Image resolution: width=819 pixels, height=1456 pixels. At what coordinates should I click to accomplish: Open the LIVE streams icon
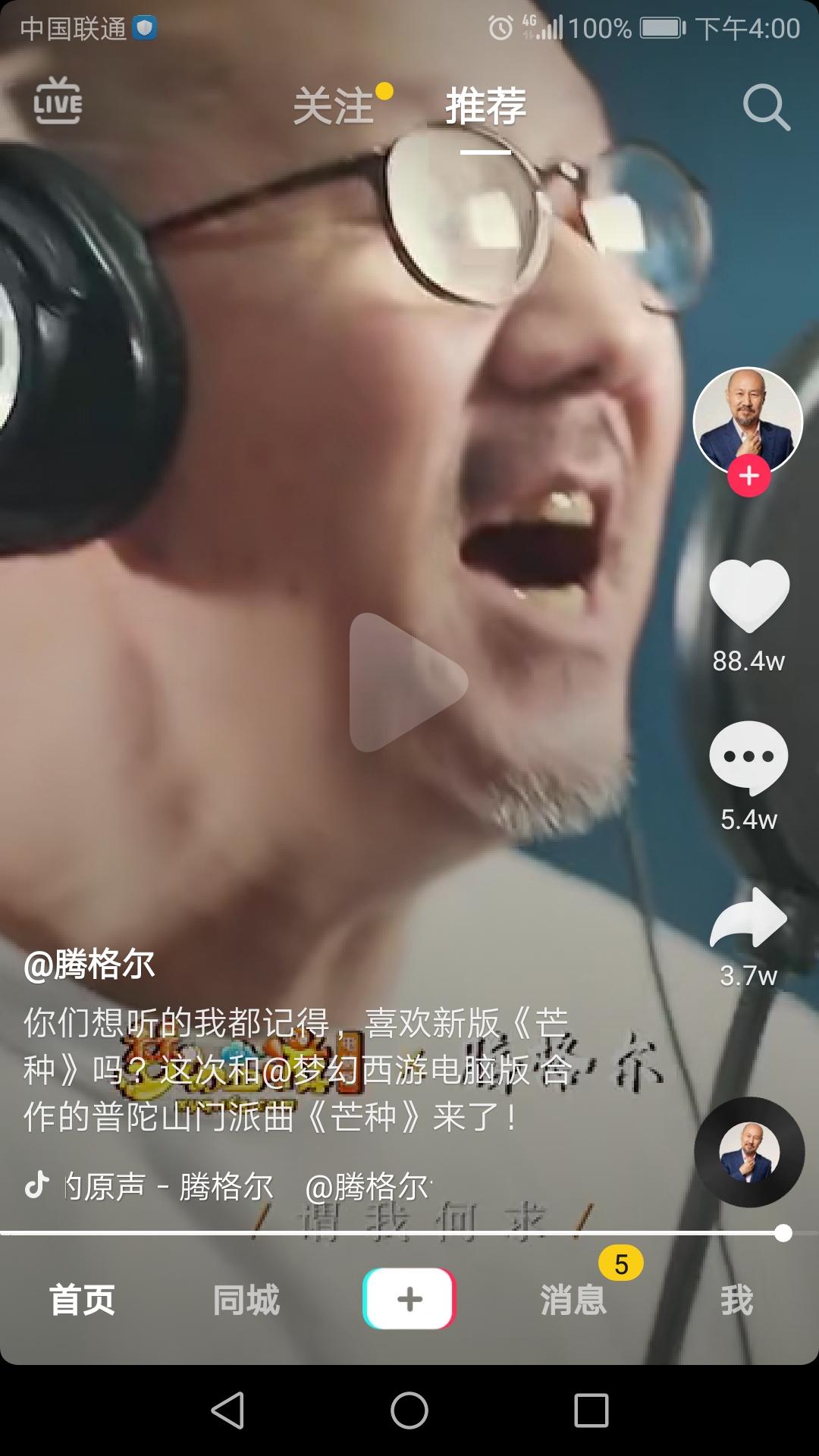point(58,101)
